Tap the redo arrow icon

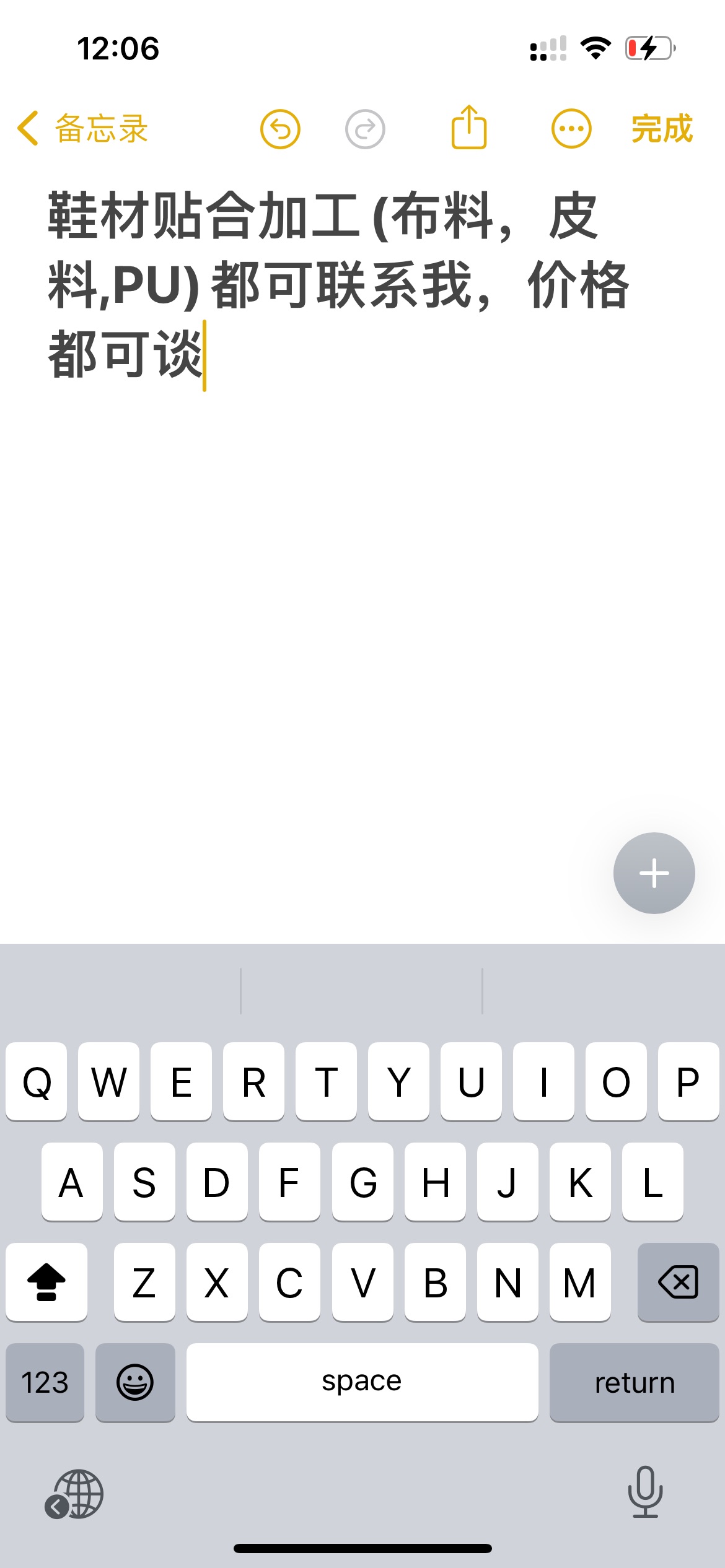[x=365, y=129]
